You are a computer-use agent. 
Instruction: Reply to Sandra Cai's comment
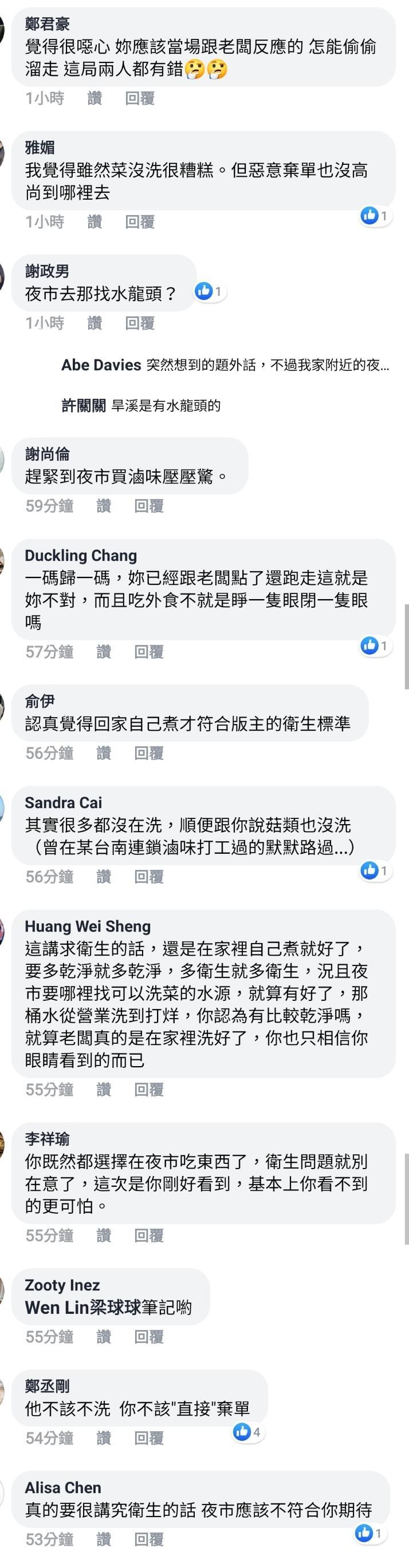(149, 877)
